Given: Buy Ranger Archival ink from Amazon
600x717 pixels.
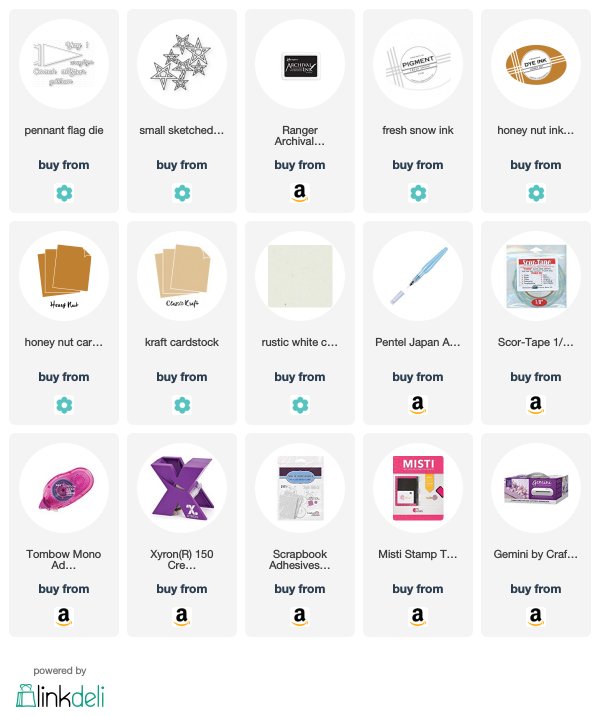Looking at the screenshot, I should [x=299, y=193].
